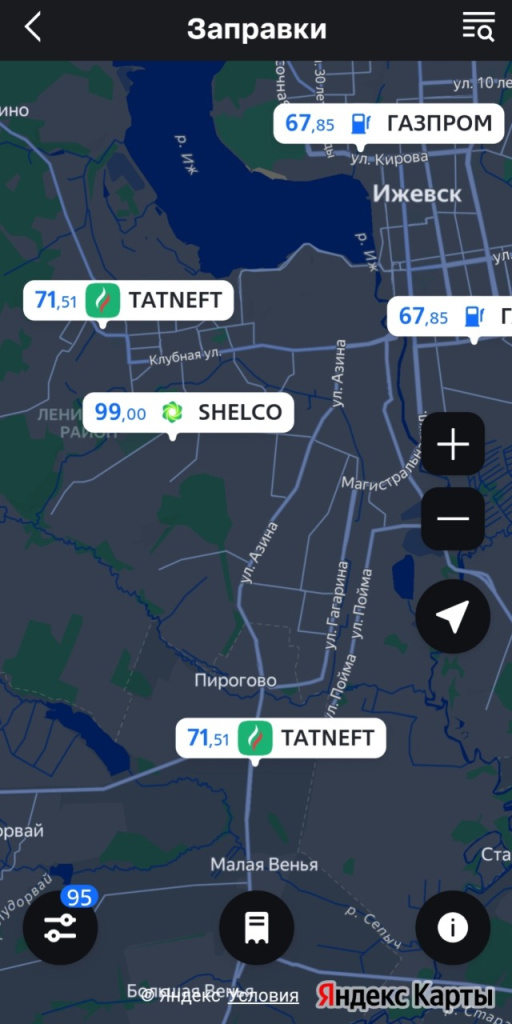512x1024 pixels.
Task: Center the map on my location
Action: click(x=453, y=616)
